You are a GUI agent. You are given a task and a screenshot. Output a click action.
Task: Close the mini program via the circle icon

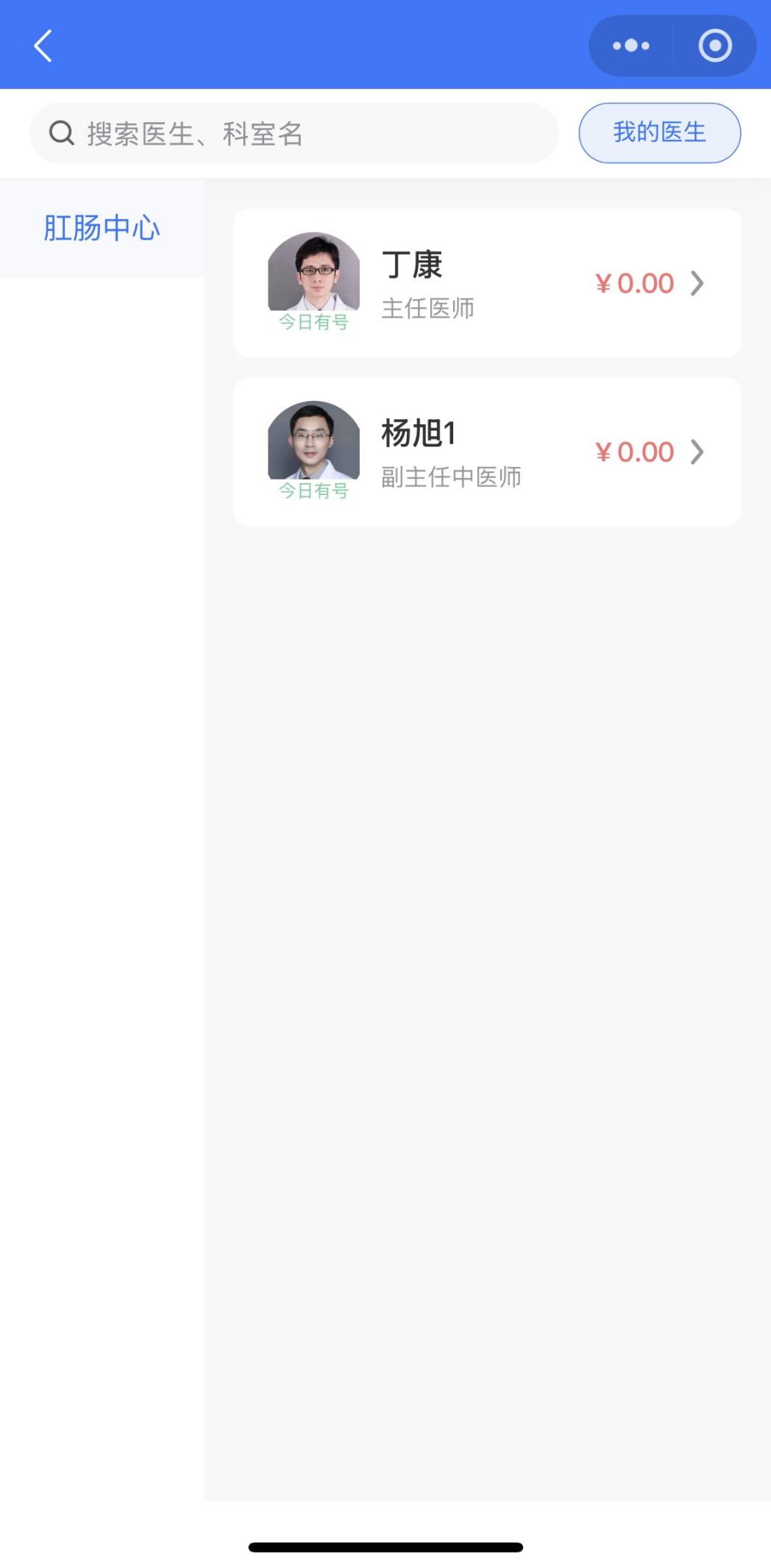tap(714, 46)
